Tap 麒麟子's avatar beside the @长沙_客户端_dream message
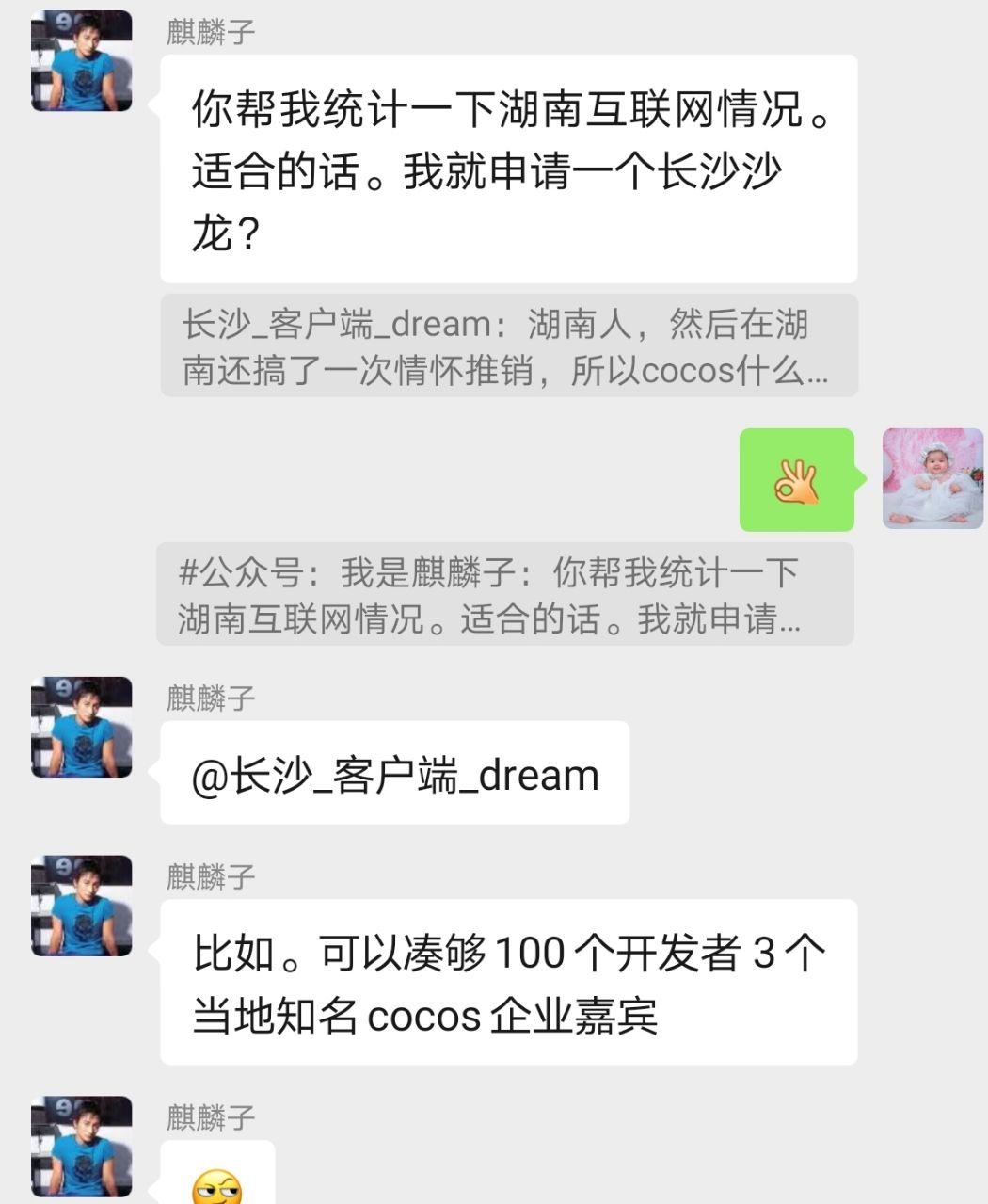The height and width of the screenshot is (1204, 988). point(82,727)
